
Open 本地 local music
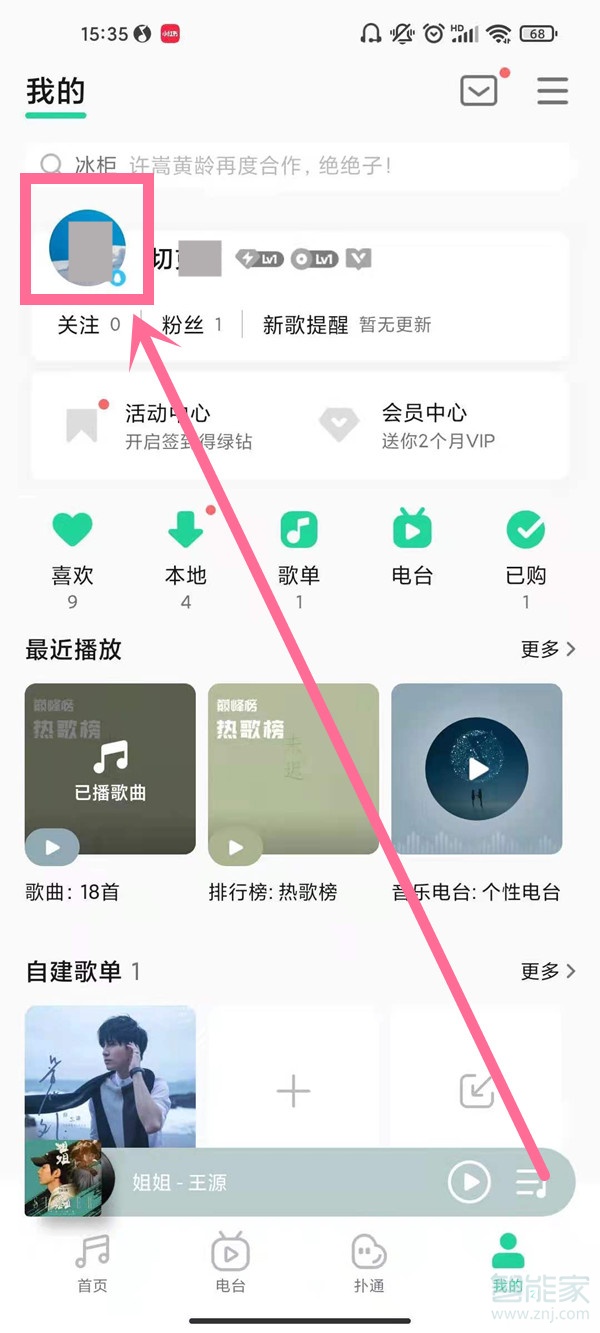coord(185,555)
